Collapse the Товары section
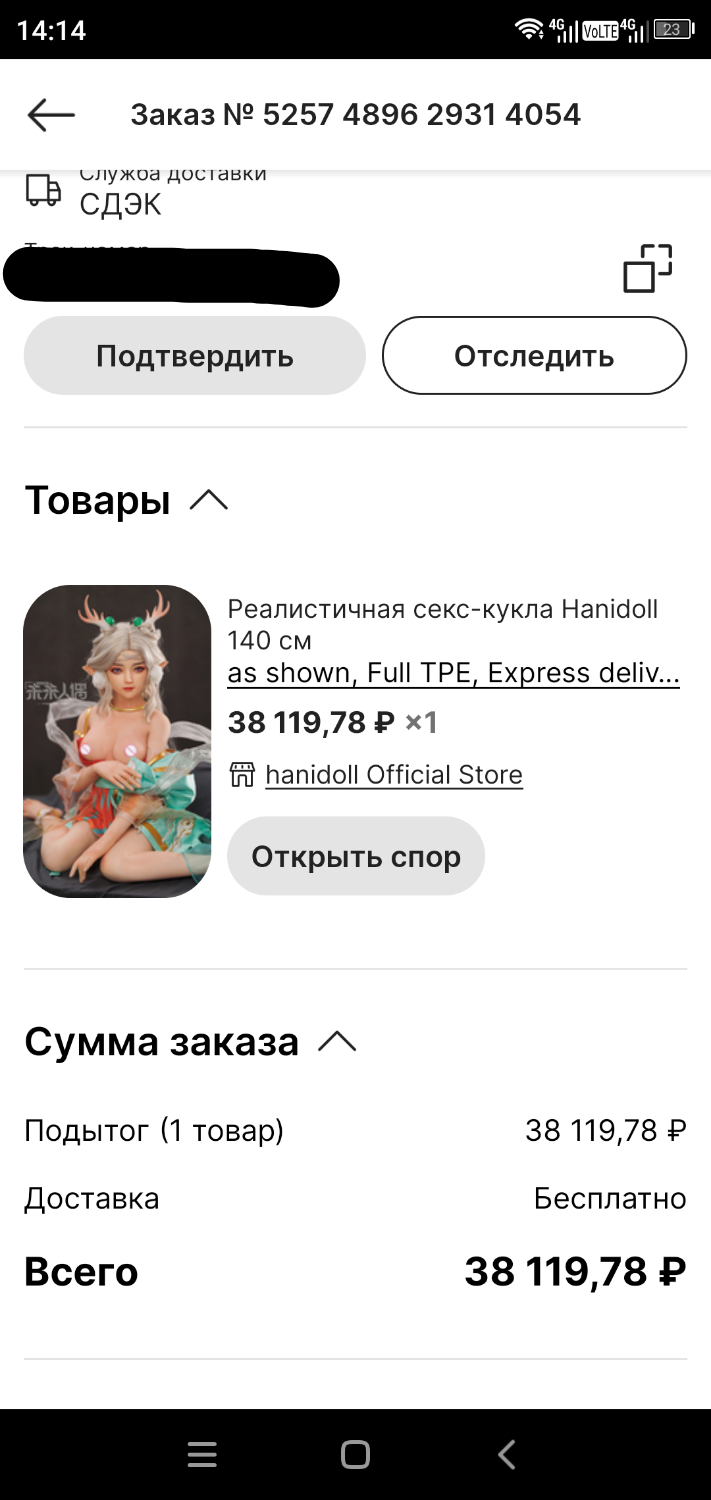This screenshot has width=711, height=1500. (x=209, y=500)
